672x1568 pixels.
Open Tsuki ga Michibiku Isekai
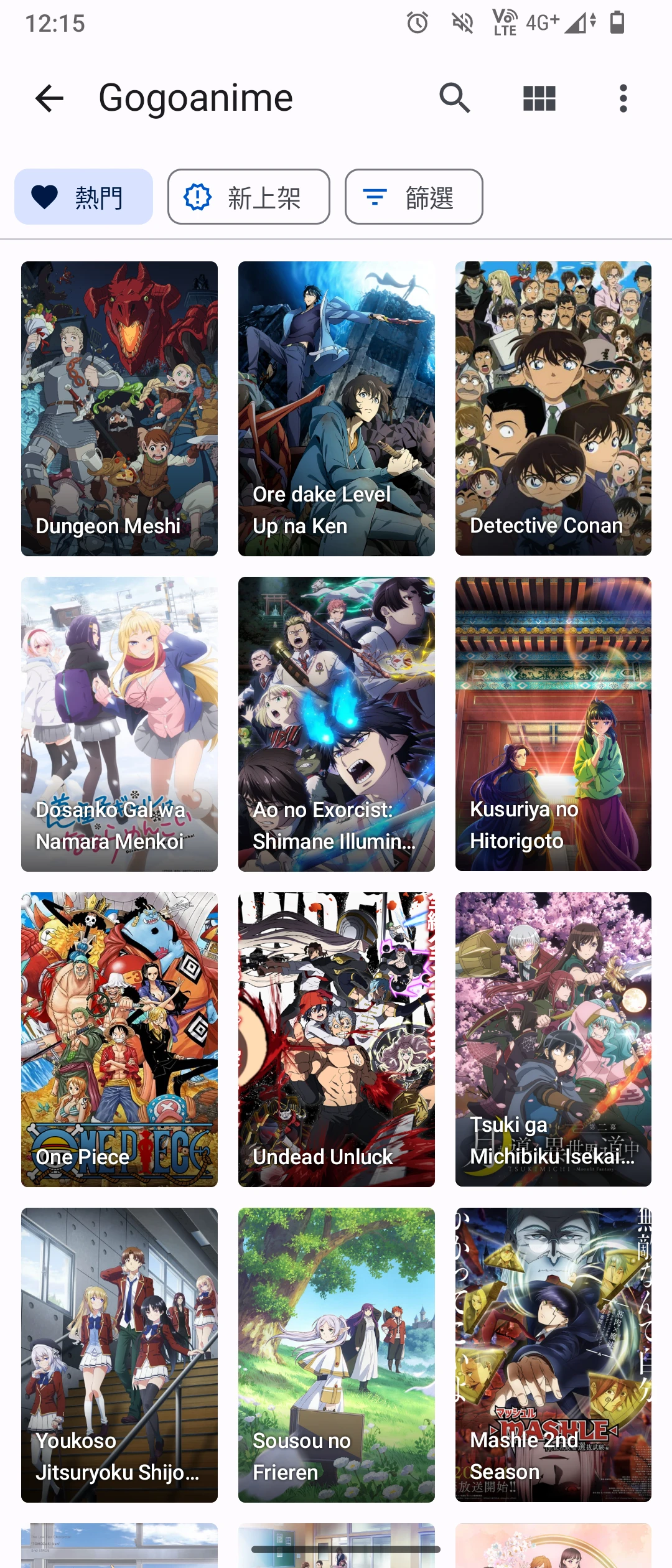point(553,1039)
